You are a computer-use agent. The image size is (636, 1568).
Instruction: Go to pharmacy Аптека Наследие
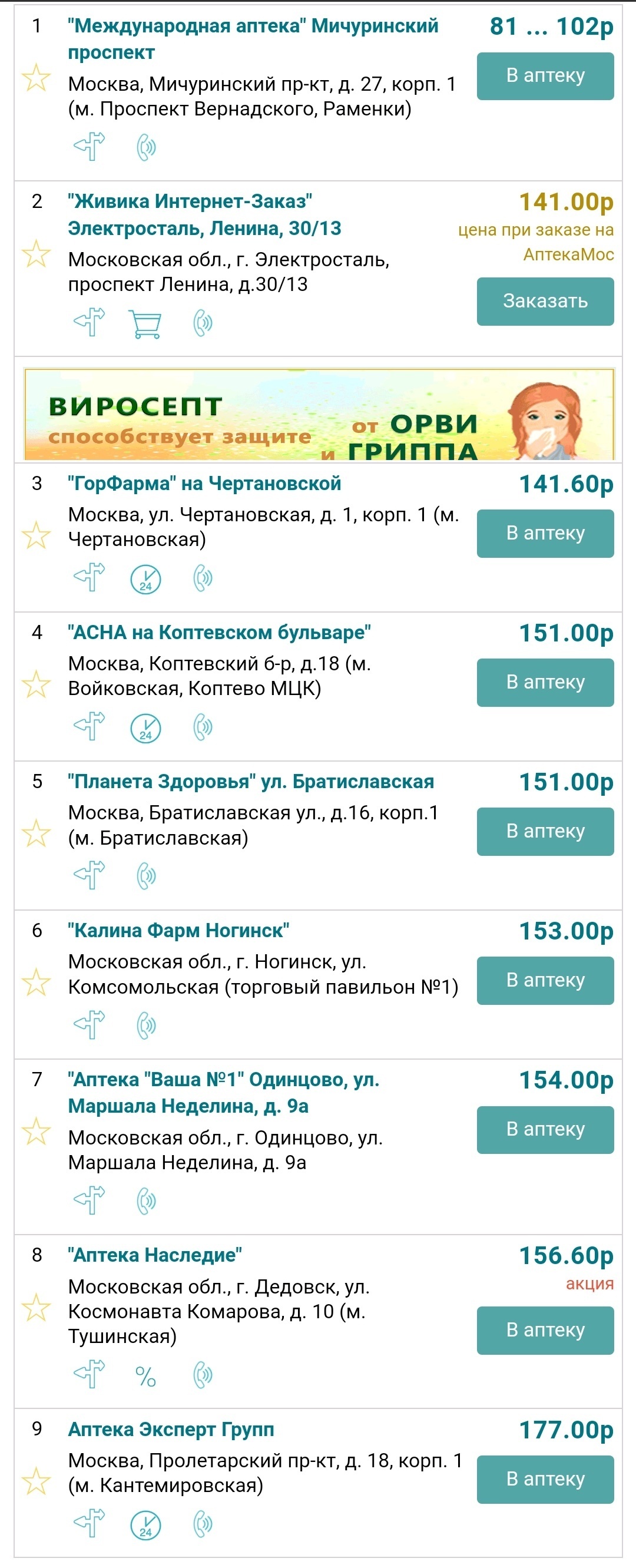coord(545,1330)
